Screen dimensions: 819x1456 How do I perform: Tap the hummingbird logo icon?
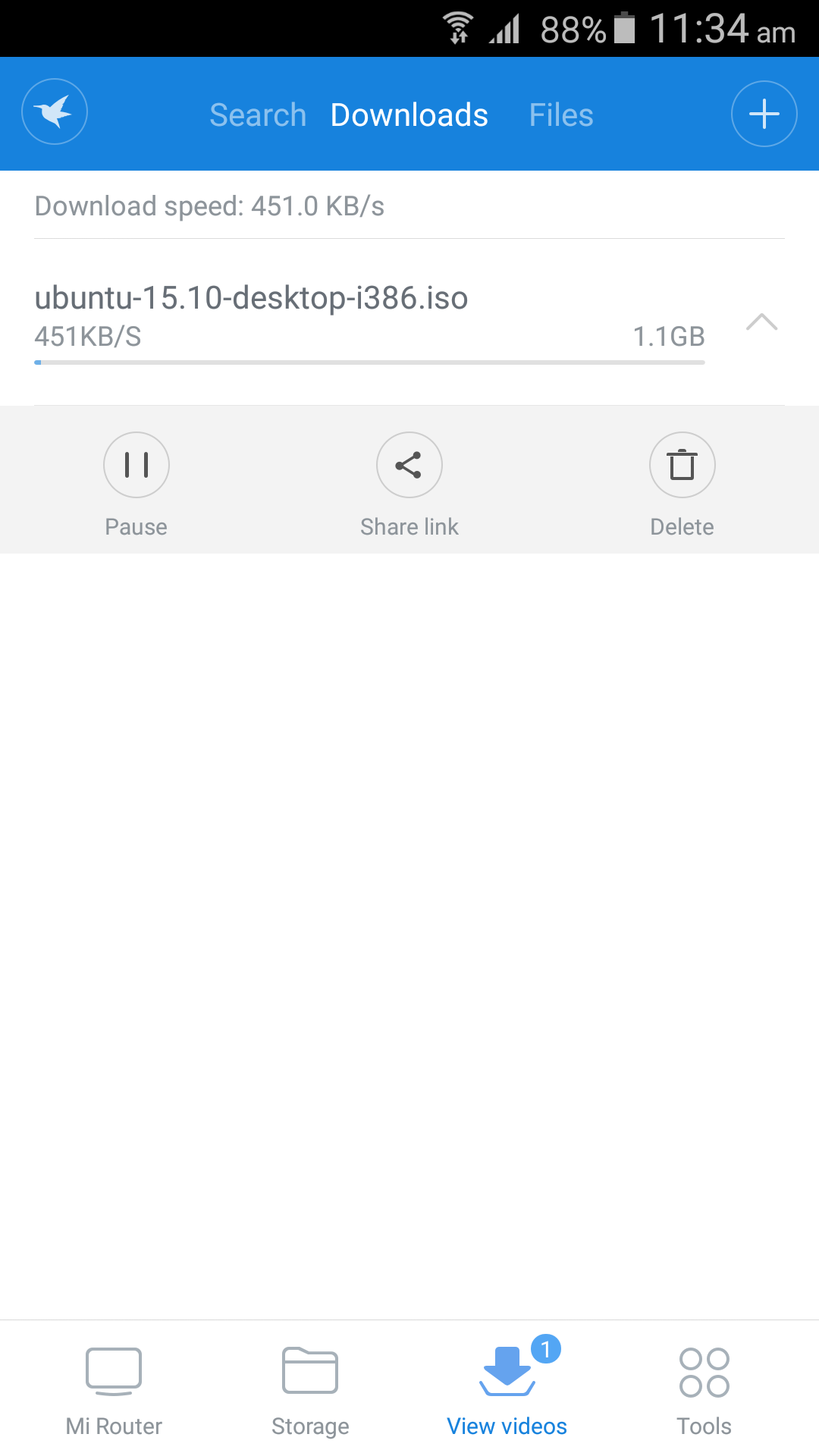coord(55,112)
